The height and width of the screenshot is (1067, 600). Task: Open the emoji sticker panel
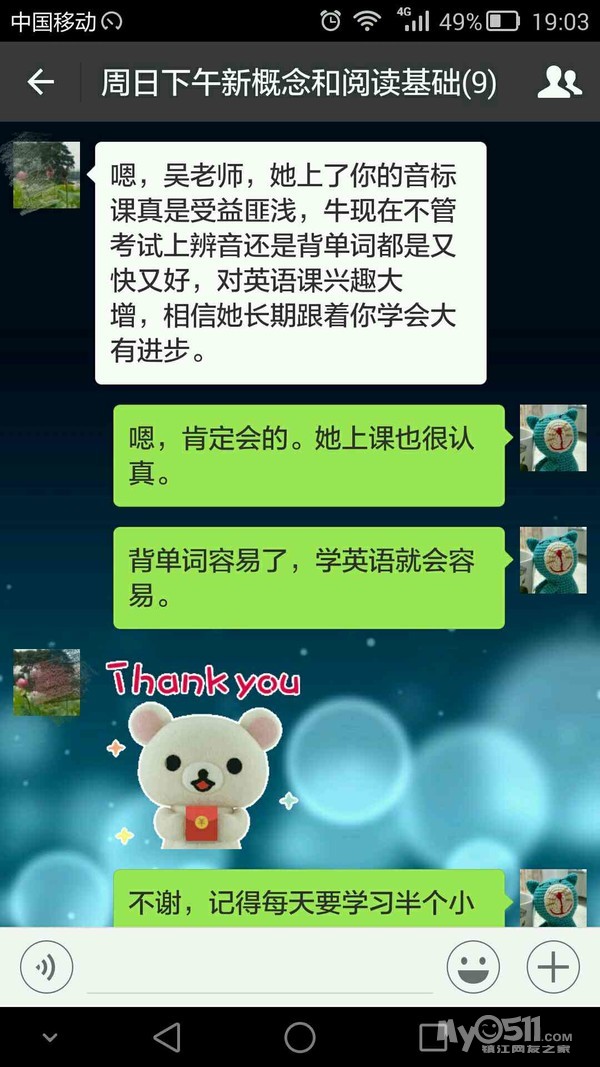(473, 968)
